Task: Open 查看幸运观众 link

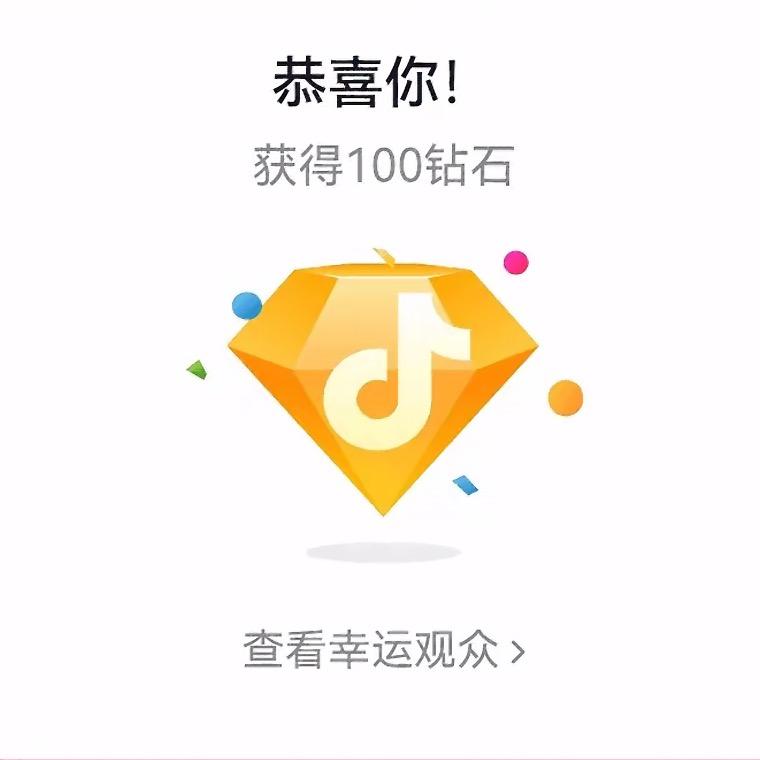Action: click(x=383, y=650)
